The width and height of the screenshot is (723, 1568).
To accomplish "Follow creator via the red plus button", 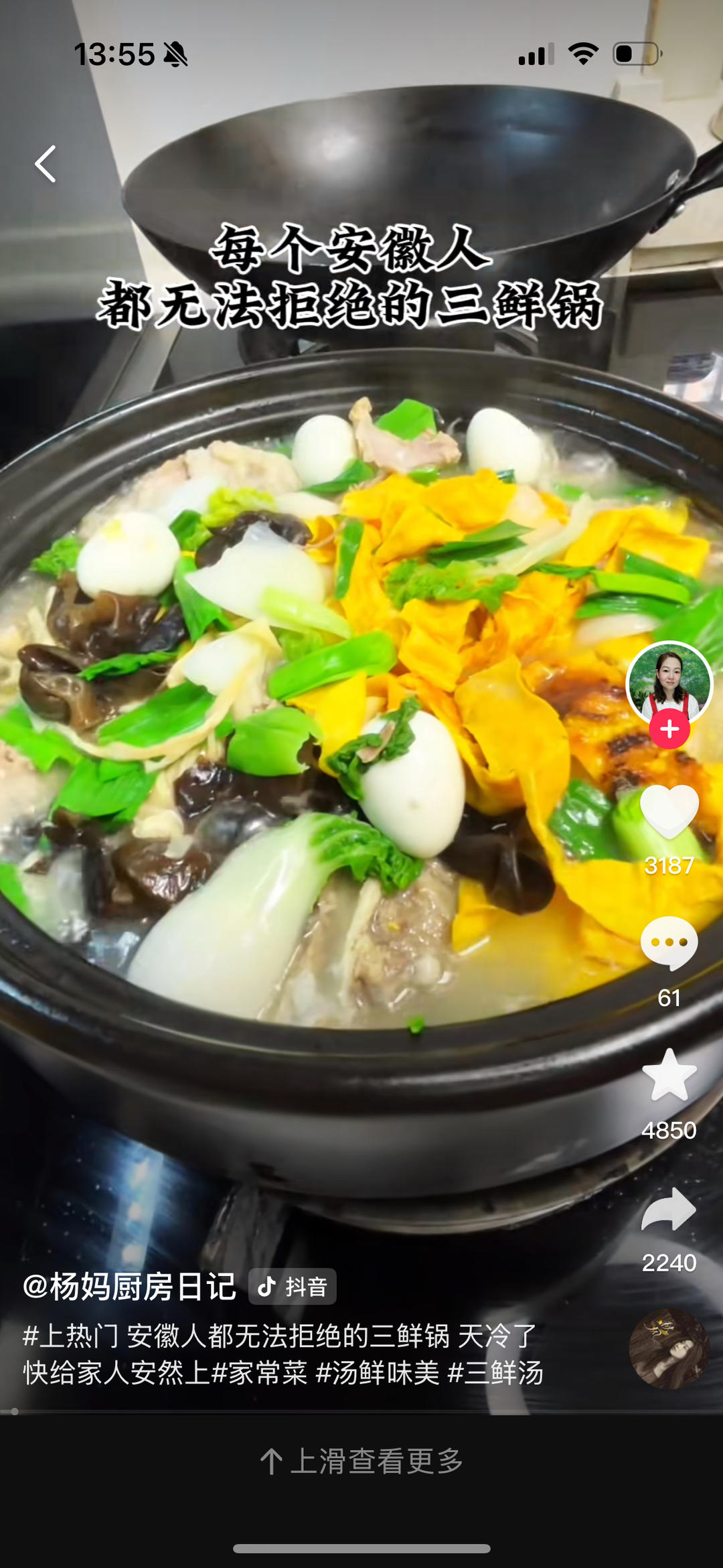I will point(669,729).
